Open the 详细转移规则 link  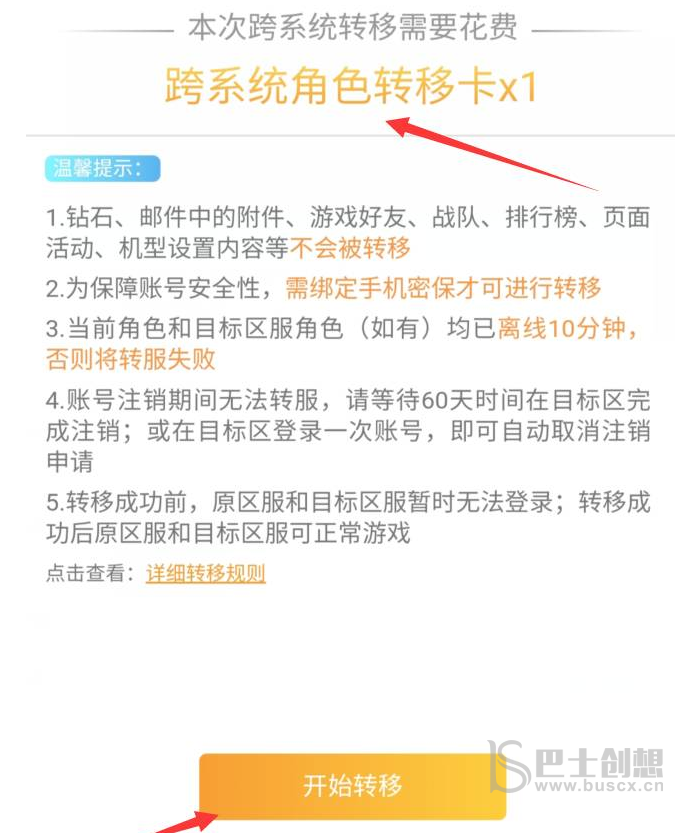pos(206,574)
